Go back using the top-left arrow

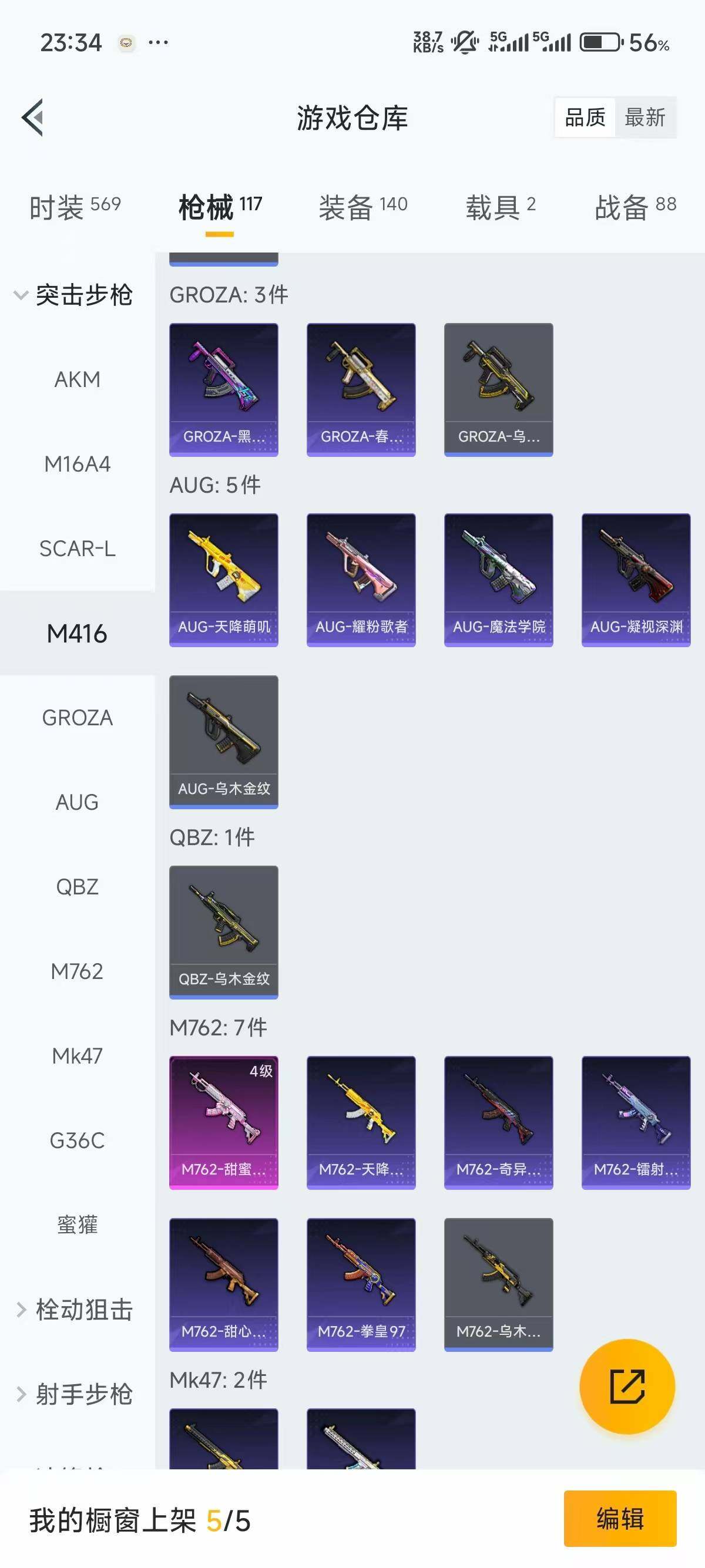[x=33, y=117]
